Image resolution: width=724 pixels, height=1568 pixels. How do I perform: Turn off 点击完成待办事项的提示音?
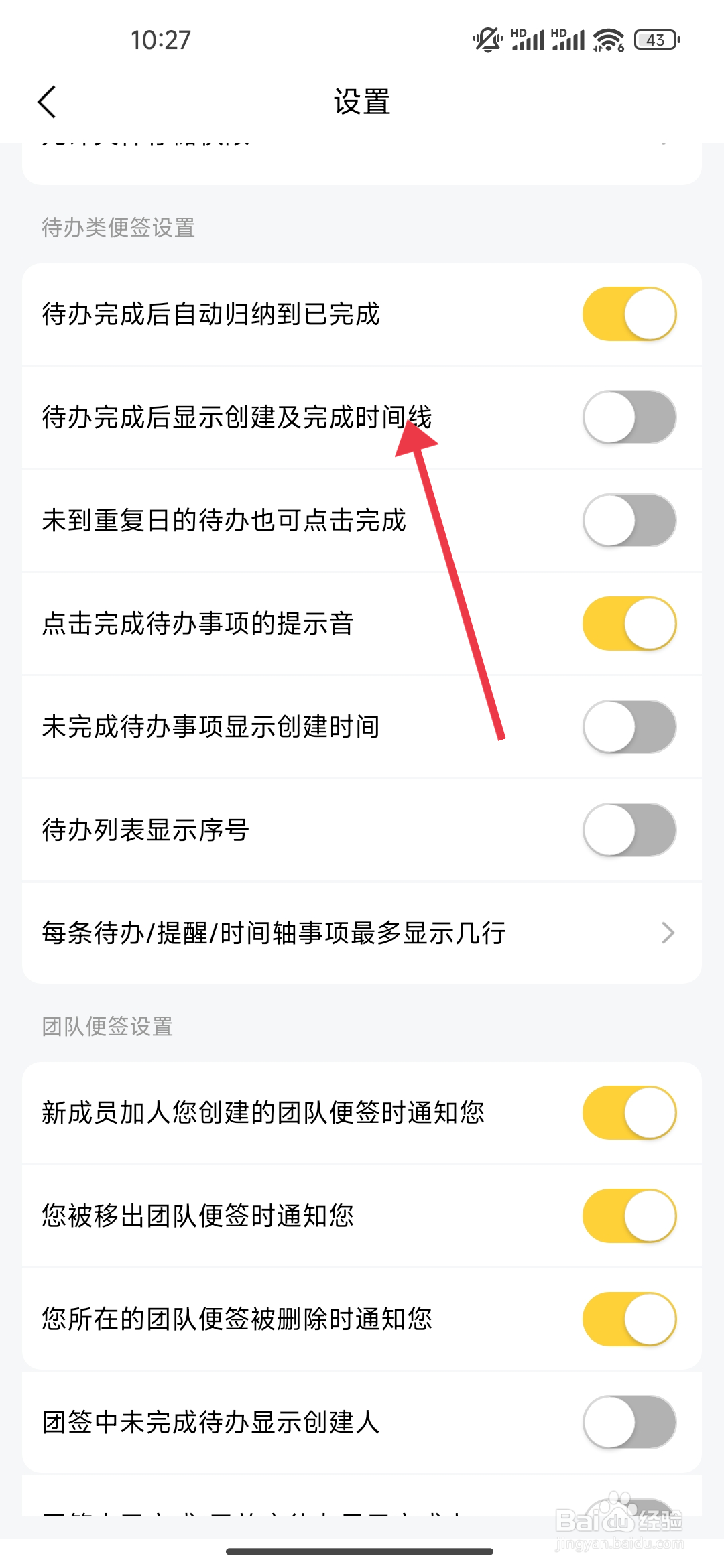tap(629, 623)
